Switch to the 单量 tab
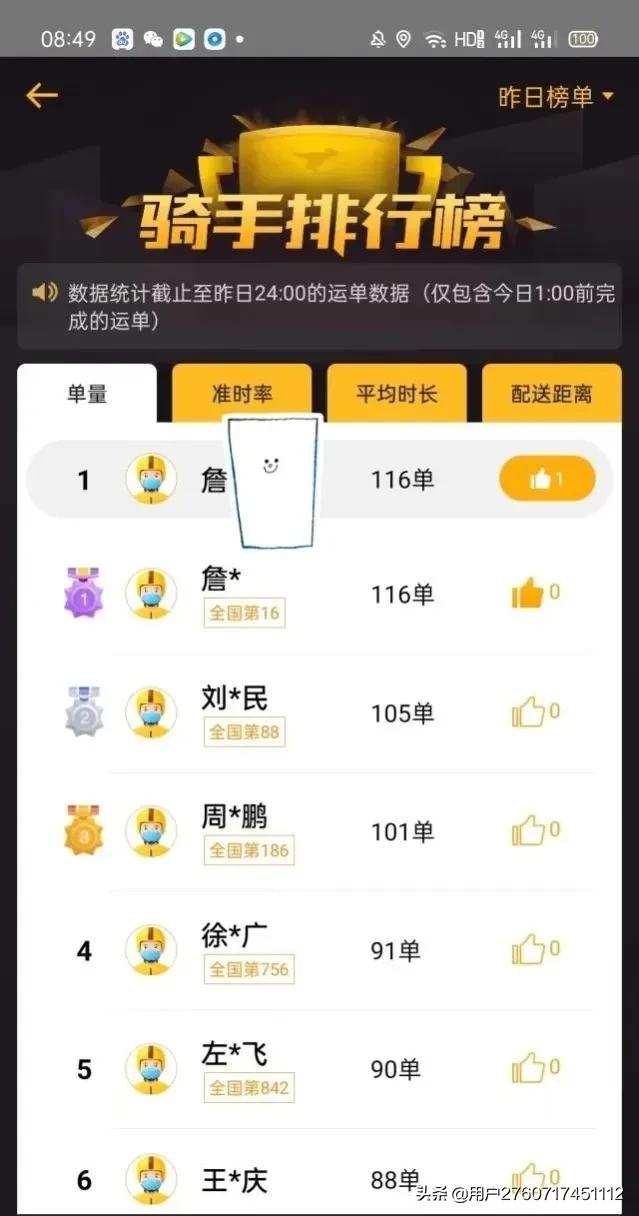 (x=87, y=393)
